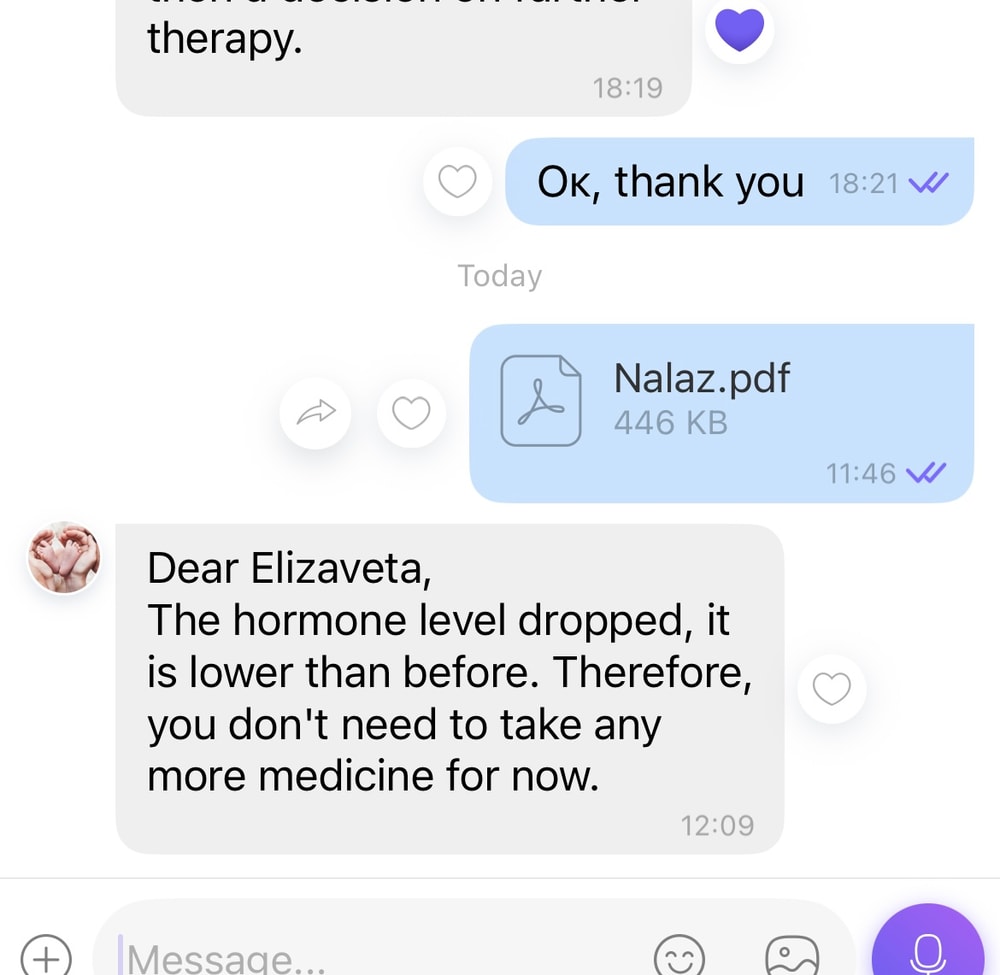Open the photo gallery picker
The image size is (1000, 975).
tap(792, 955)
